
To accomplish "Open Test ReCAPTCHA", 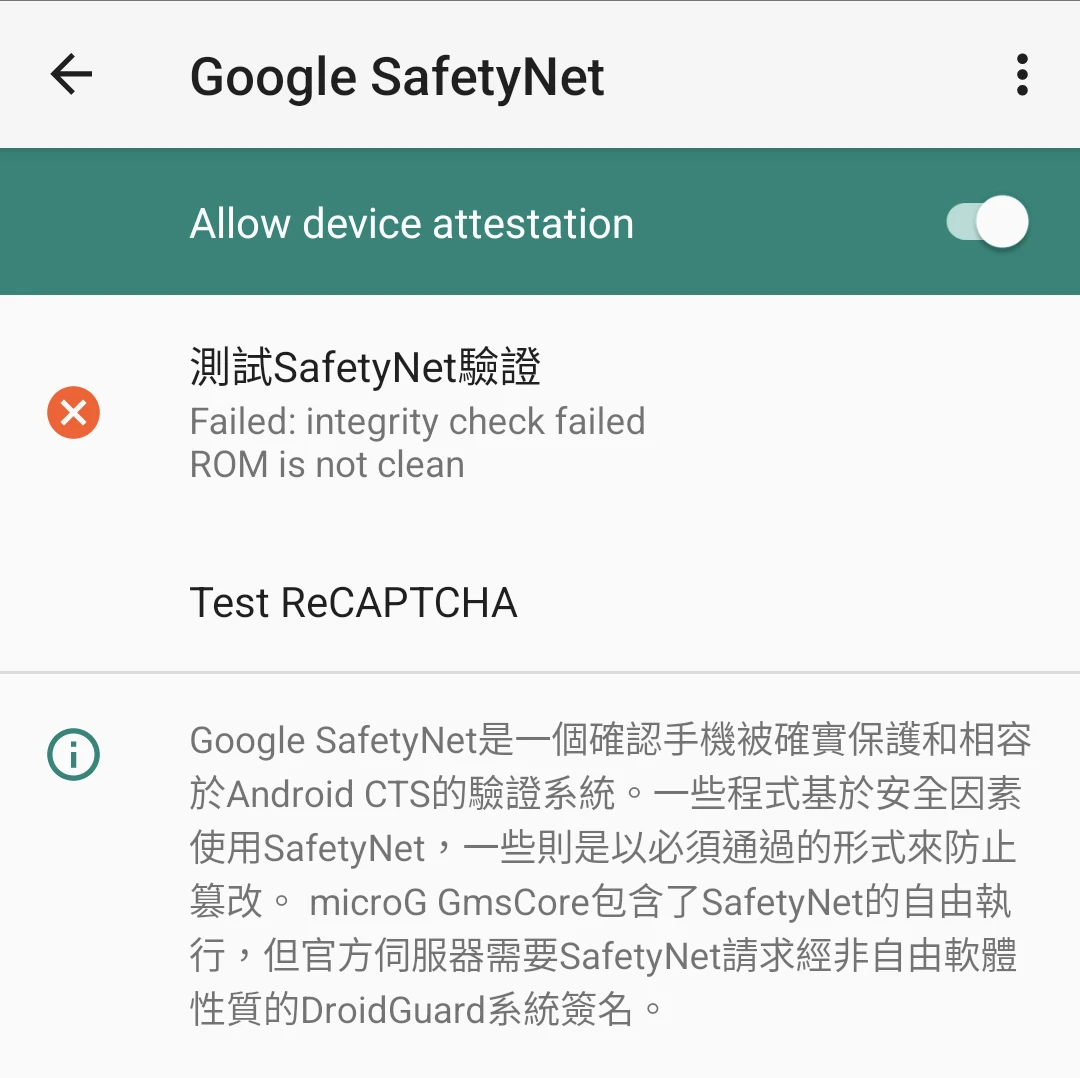I will click(x=353, y=603).
